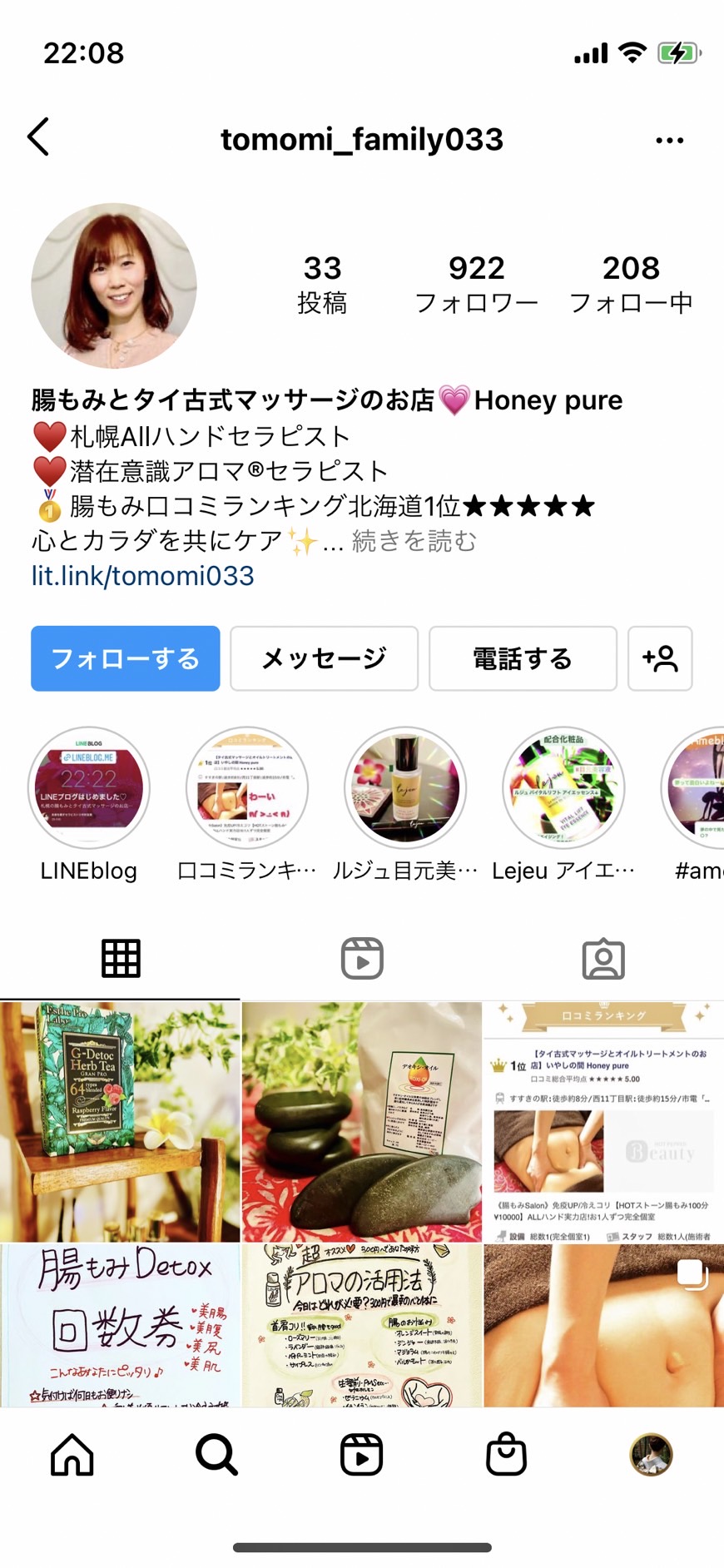The height and width of the screenshot is (1568, 724).
Task: Switch to the reels tab on the profile
Action: pyautogui.click(x=362, y=959)
